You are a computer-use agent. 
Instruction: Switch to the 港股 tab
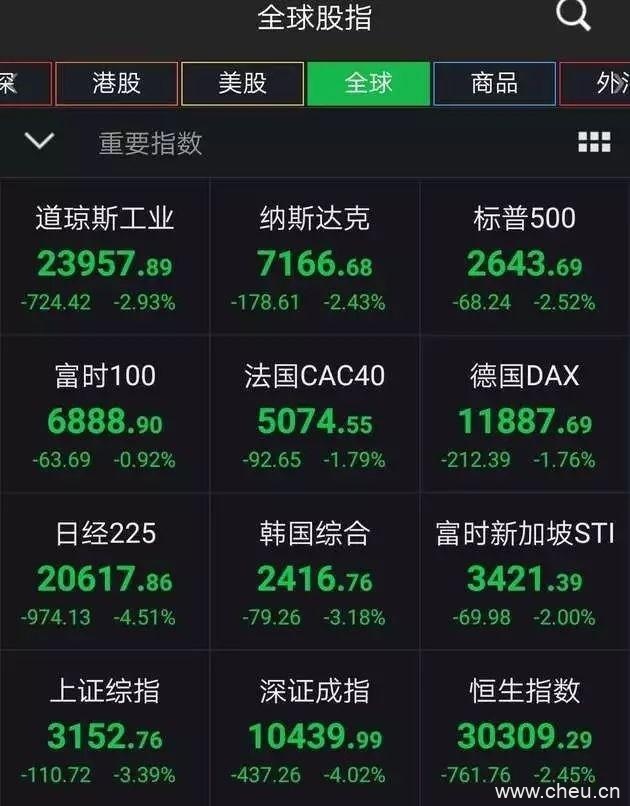pos(117,84)
